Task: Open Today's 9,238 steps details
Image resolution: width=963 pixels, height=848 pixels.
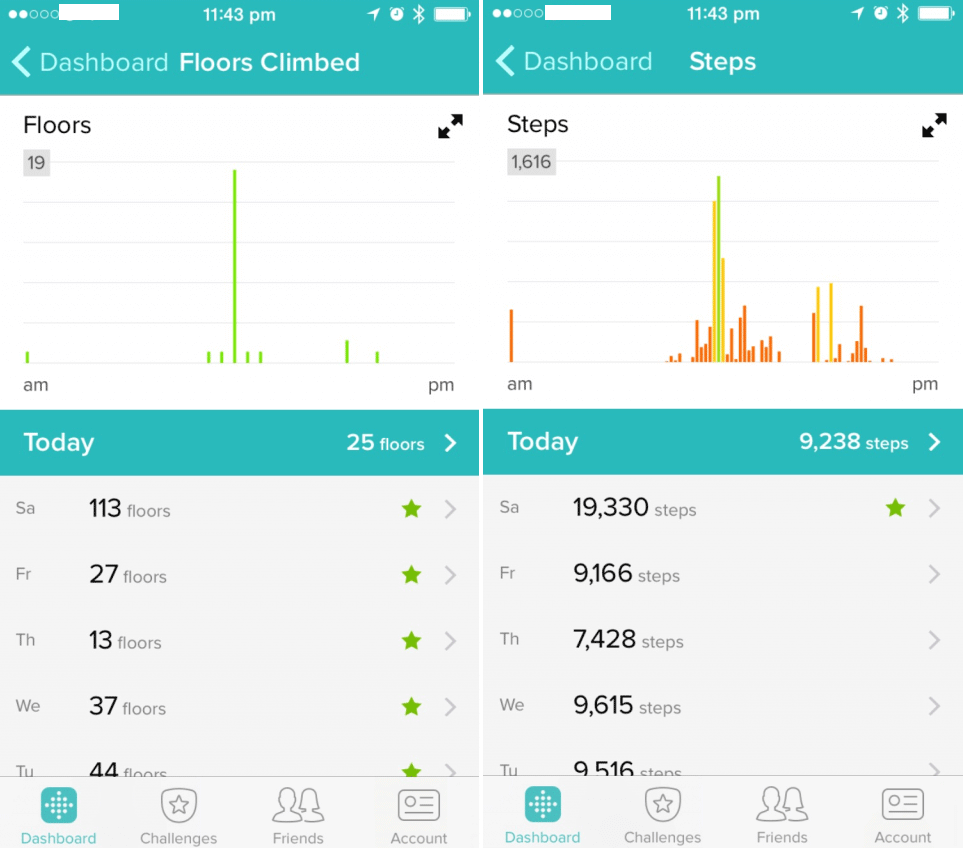Action: pyautogui.click(x=722, y=442)
